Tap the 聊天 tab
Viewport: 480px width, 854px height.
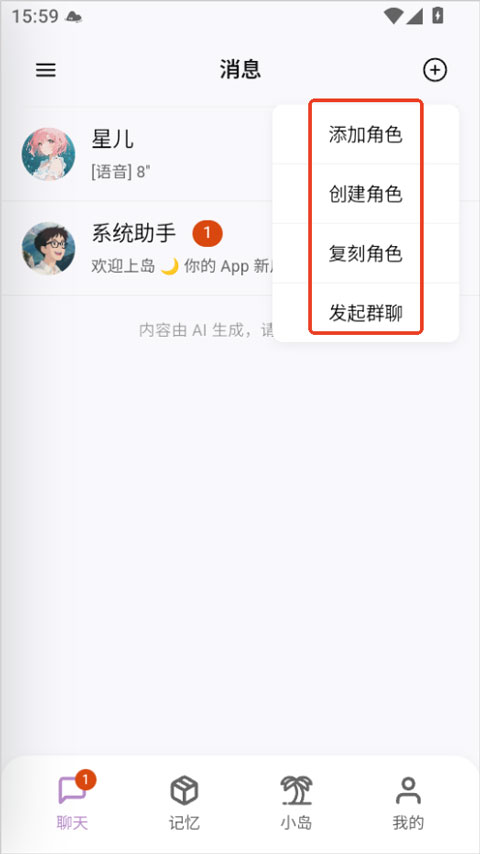[72, 802]
